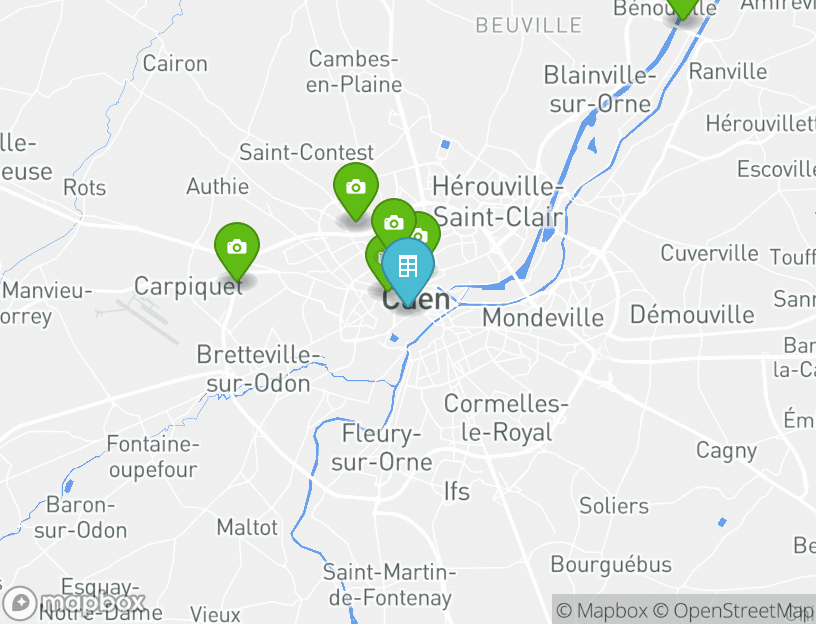Tap the green camera pin near Carpiquet
Screen dimensions: 816x624
(x=237, y=246)
